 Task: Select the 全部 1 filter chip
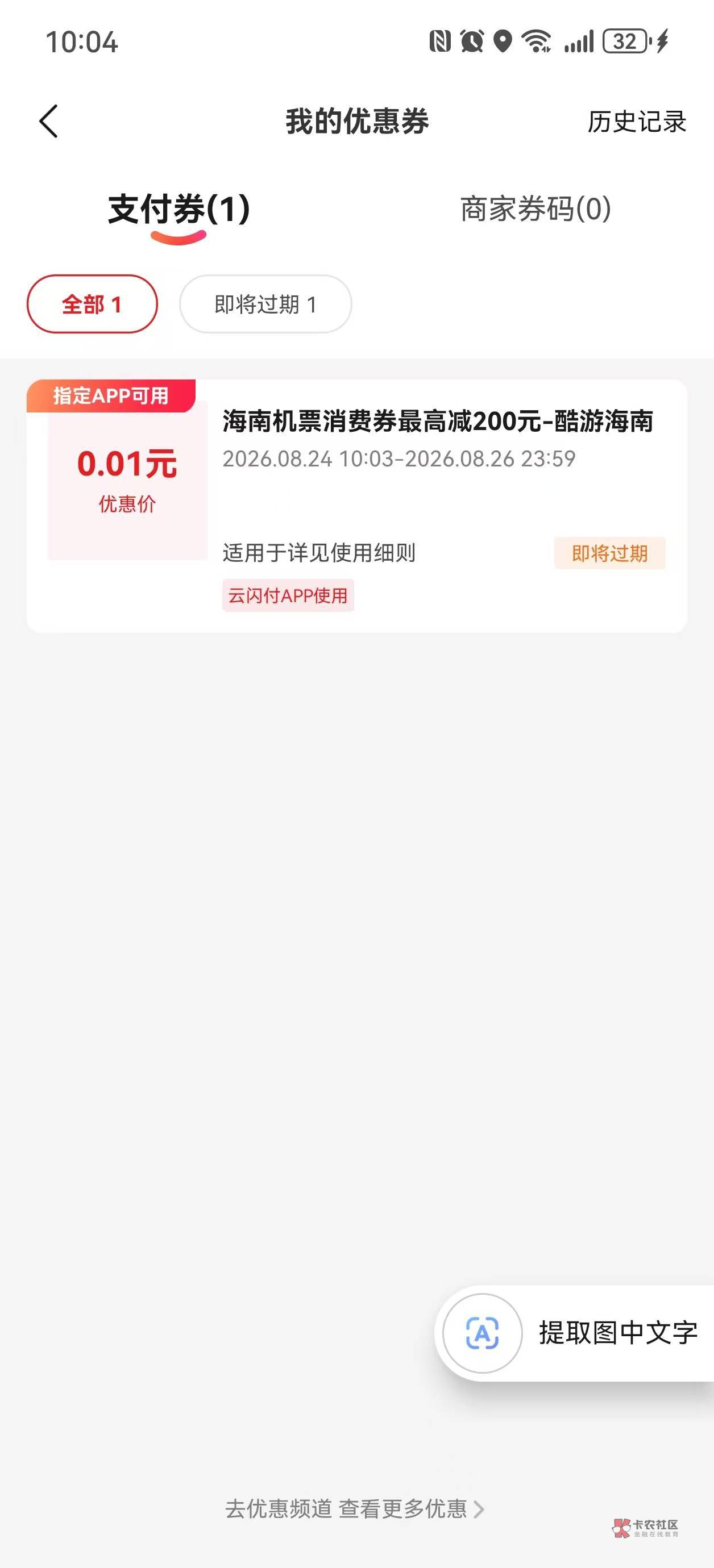click(92, 304)
